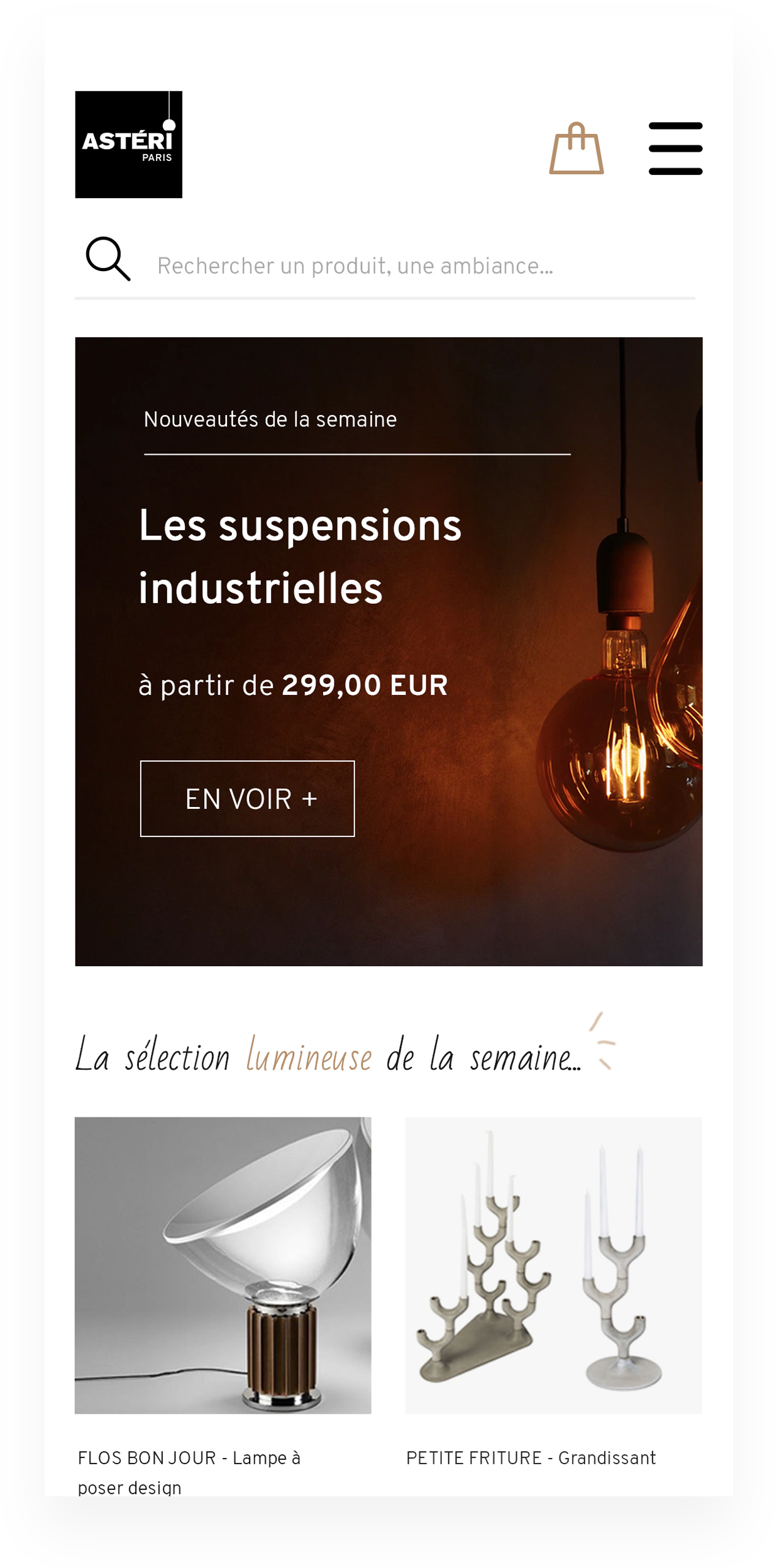Open the FLOS BON JOUR lamp product
Image resolution: width=777 pixels, height=1568 pixels.
click(223, 1265)
